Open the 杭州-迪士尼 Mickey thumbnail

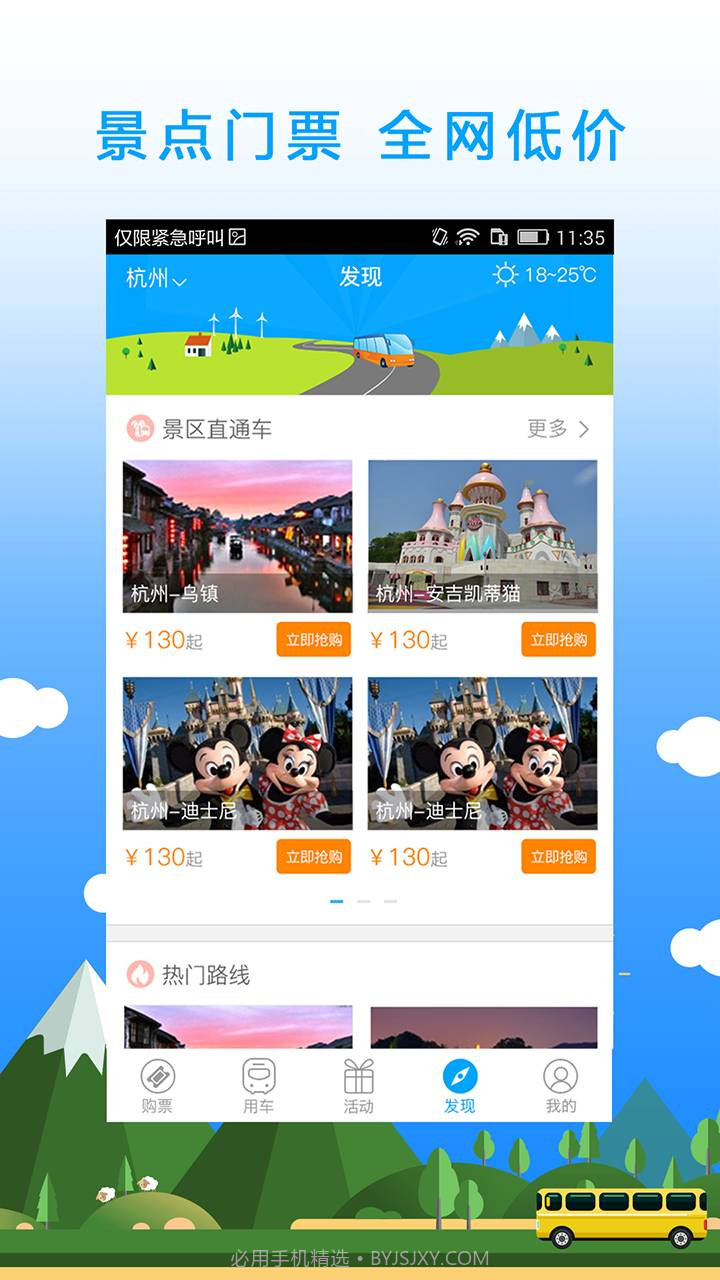click(x=234, y=752)
